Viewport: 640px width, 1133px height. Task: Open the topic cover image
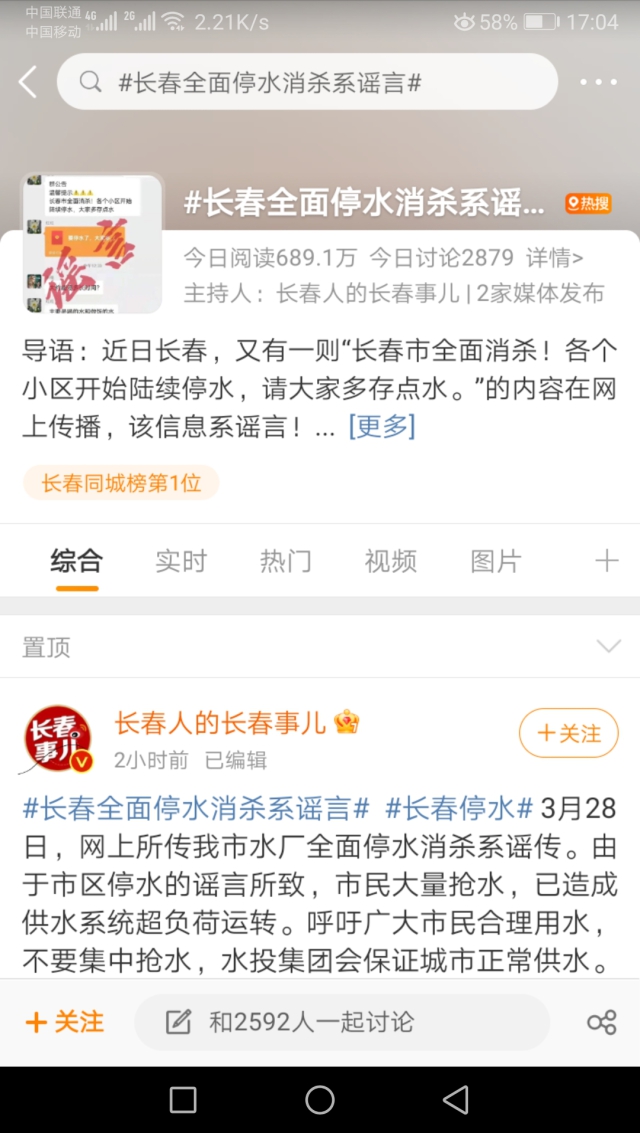[92, 243]
